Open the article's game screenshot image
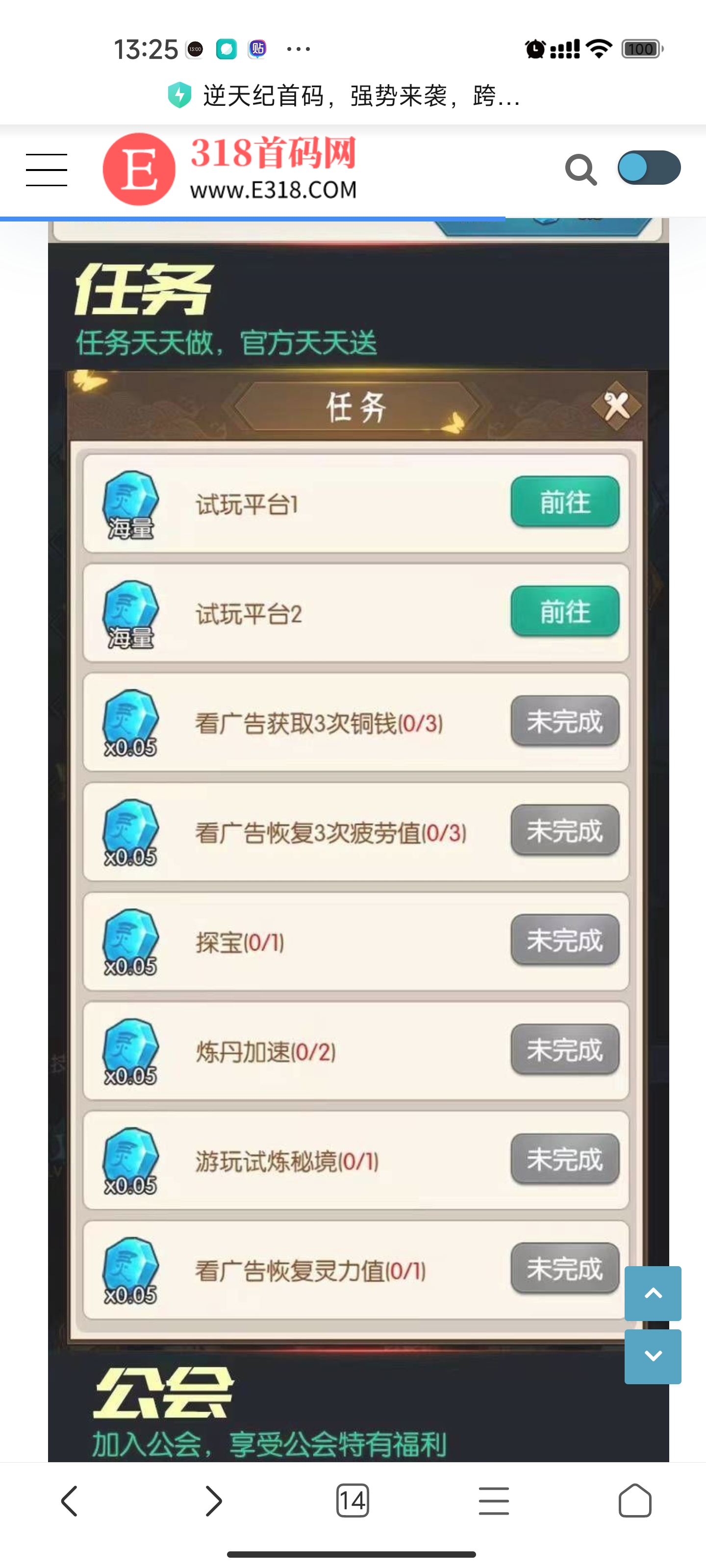This screenshot has width=706, height=1568. [x=358, y=840]
